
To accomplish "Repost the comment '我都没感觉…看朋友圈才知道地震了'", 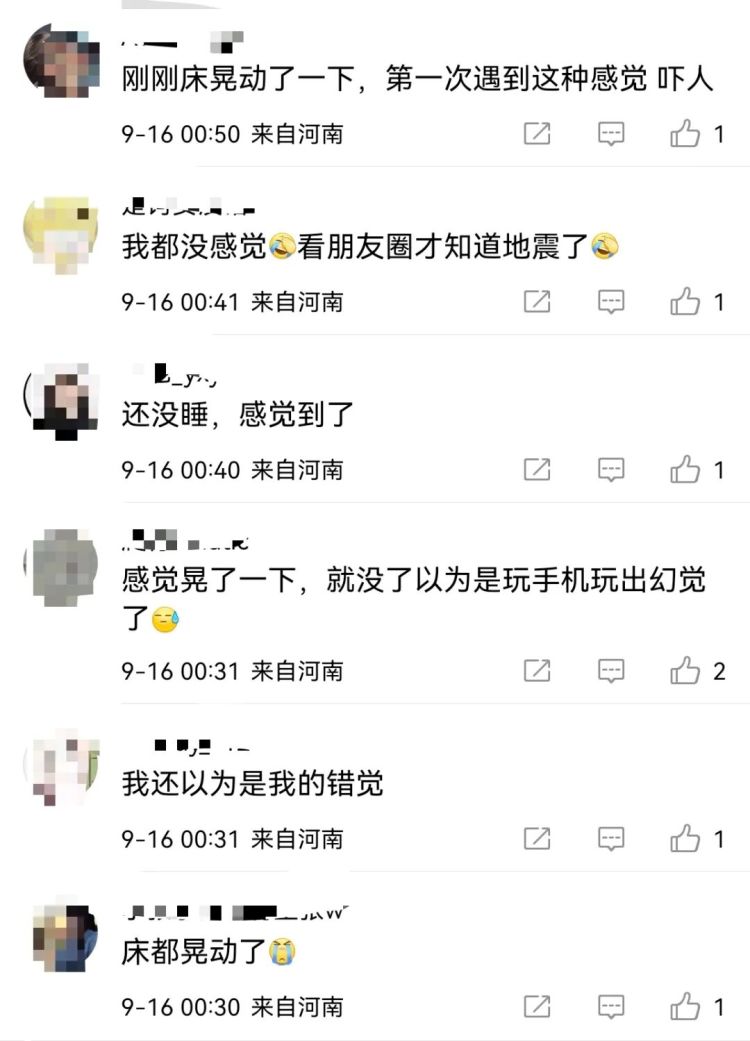I will [x=537, y=301].
